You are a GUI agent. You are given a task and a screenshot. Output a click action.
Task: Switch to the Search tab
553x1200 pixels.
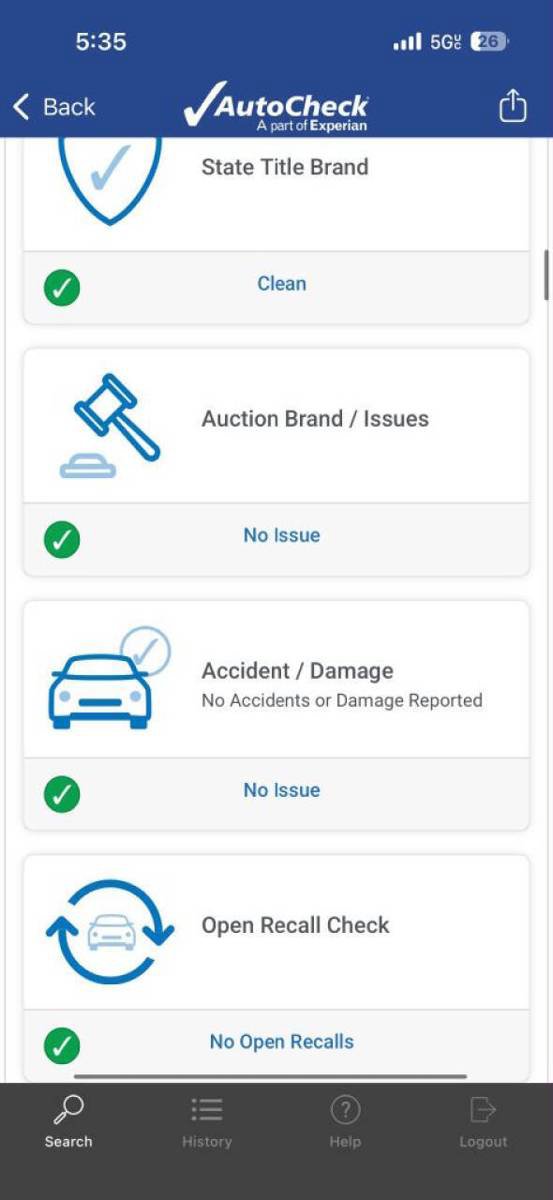pos(68,1122)
